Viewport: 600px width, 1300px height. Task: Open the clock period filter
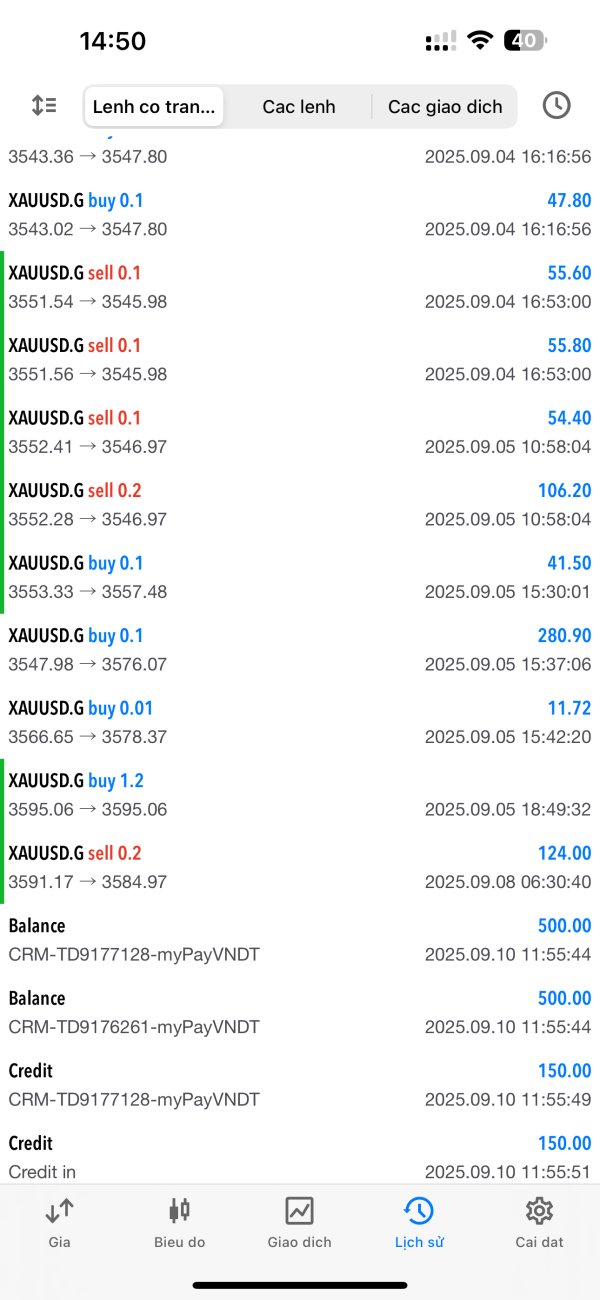(x=556, y=106)
